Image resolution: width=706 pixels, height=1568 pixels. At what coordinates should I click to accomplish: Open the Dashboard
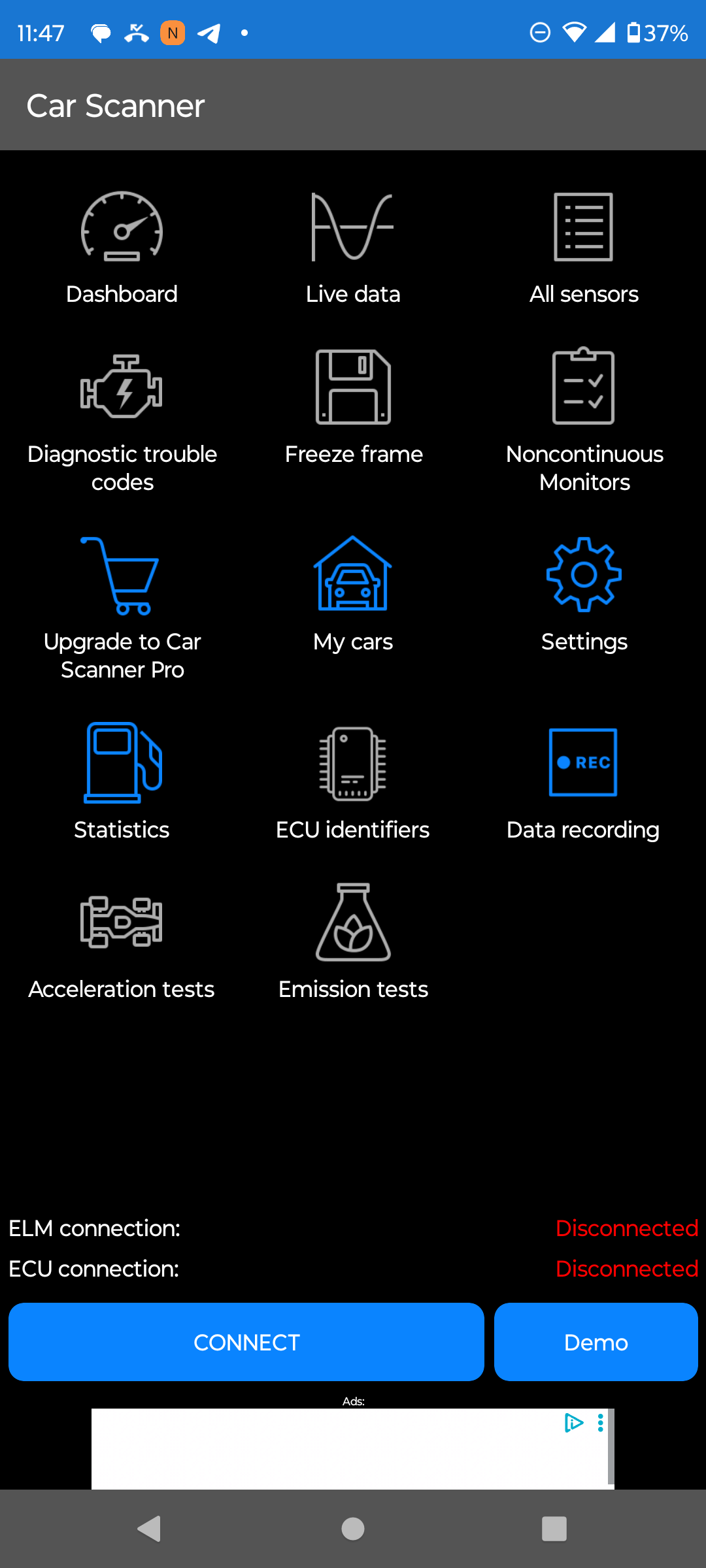pos(122,248)
